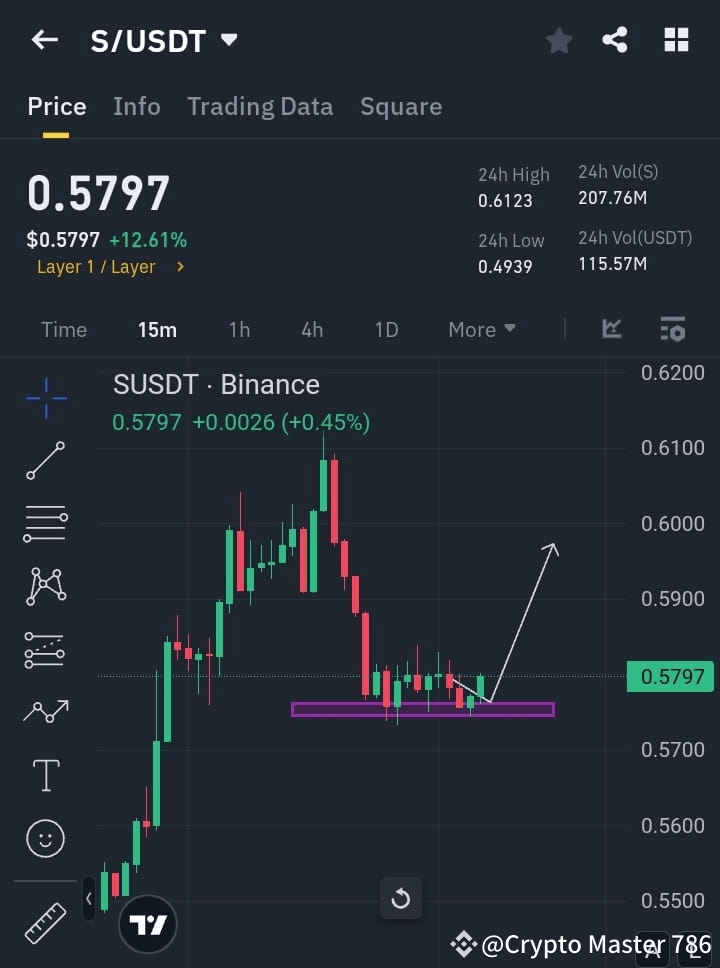Image resolution: width=720 pixels, height=968 pixels.
Task: Open the Square tab
Action: click(401, 106)
